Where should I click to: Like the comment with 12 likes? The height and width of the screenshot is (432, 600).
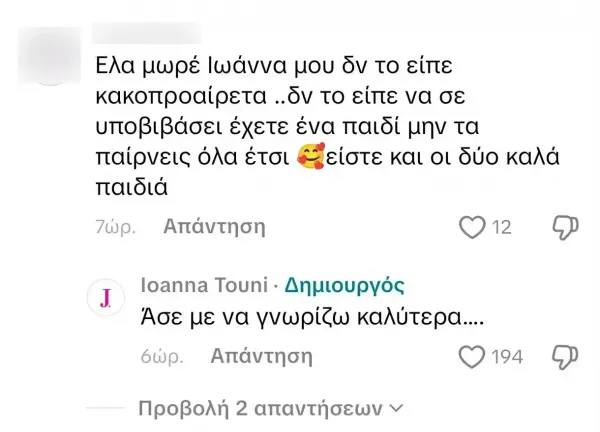coord(471,227)
